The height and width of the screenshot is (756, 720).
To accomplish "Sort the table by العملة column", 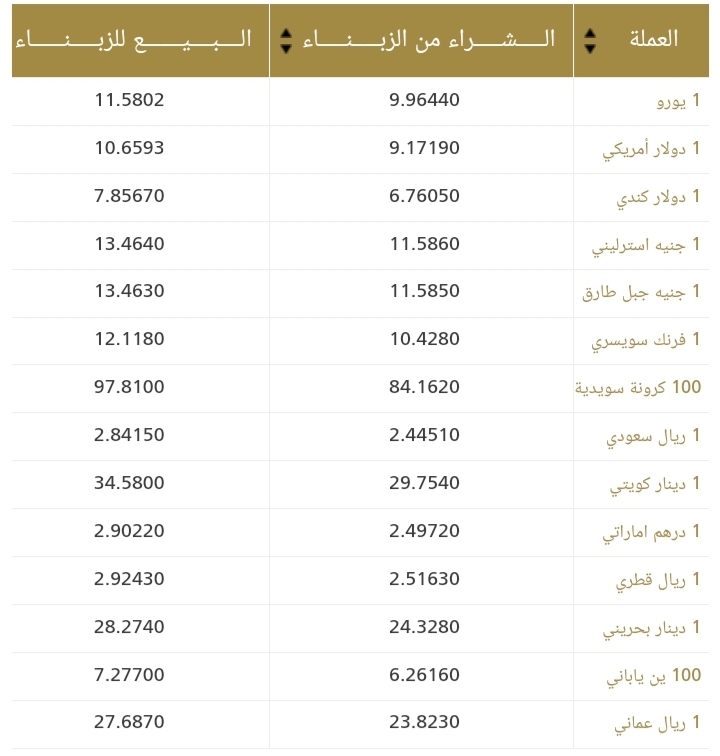I will click(x=590, y=40).
